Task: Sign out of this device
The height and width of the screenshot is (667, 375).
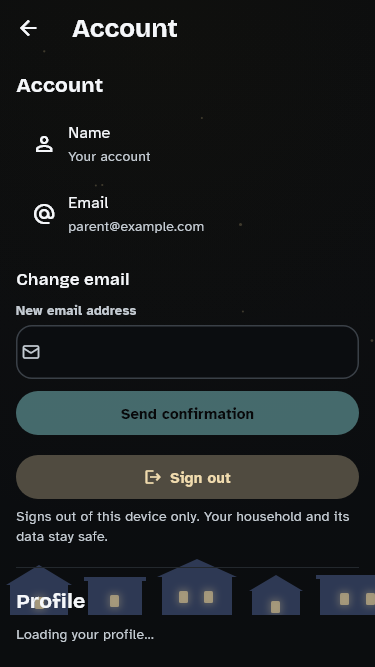Action: 188,477
